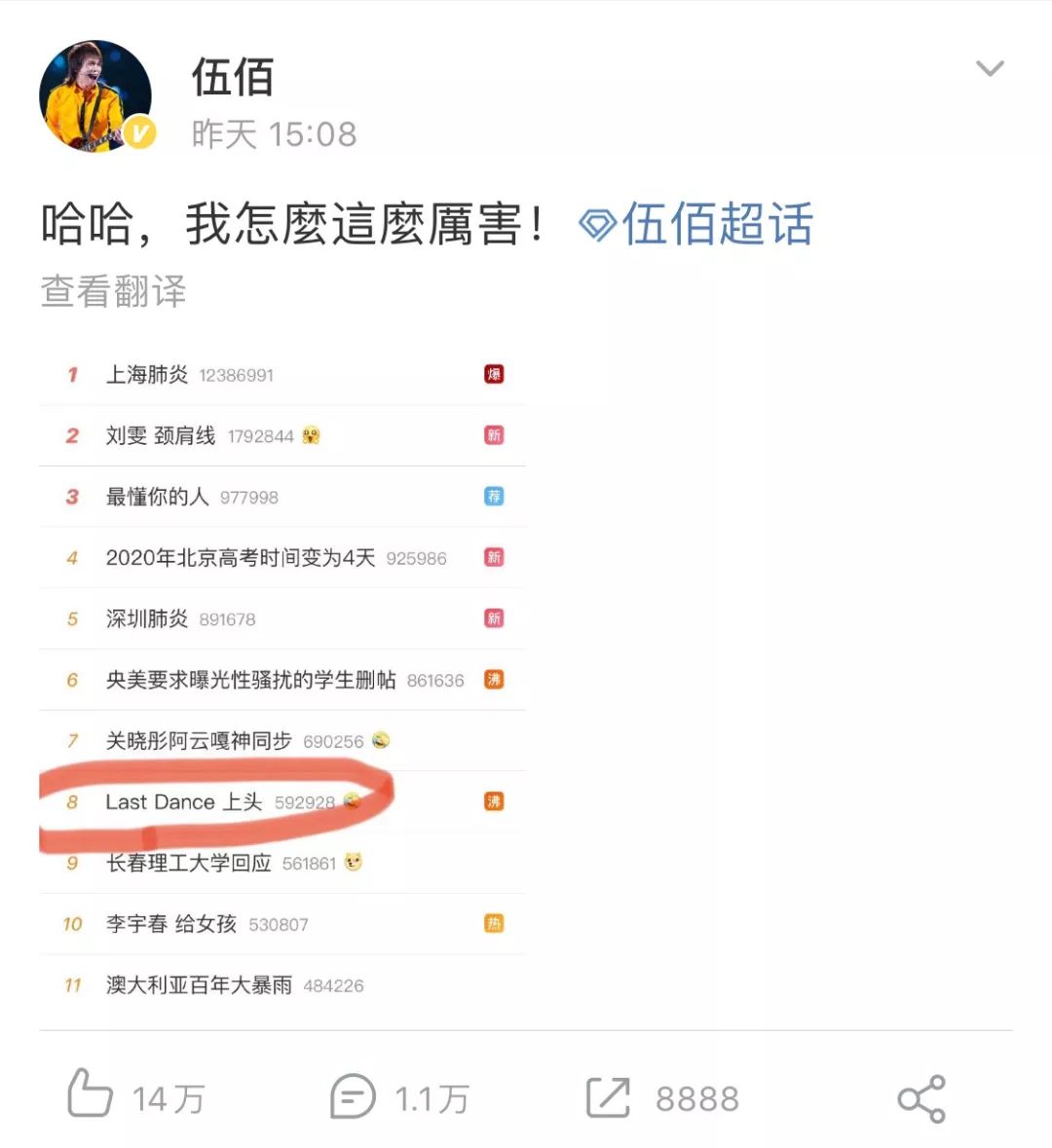Tap 查看翻译 to translate the post
Image resolution: width=1052 pixels, height=1148 pixels.
pyautogui.click(x=113, y=291)
